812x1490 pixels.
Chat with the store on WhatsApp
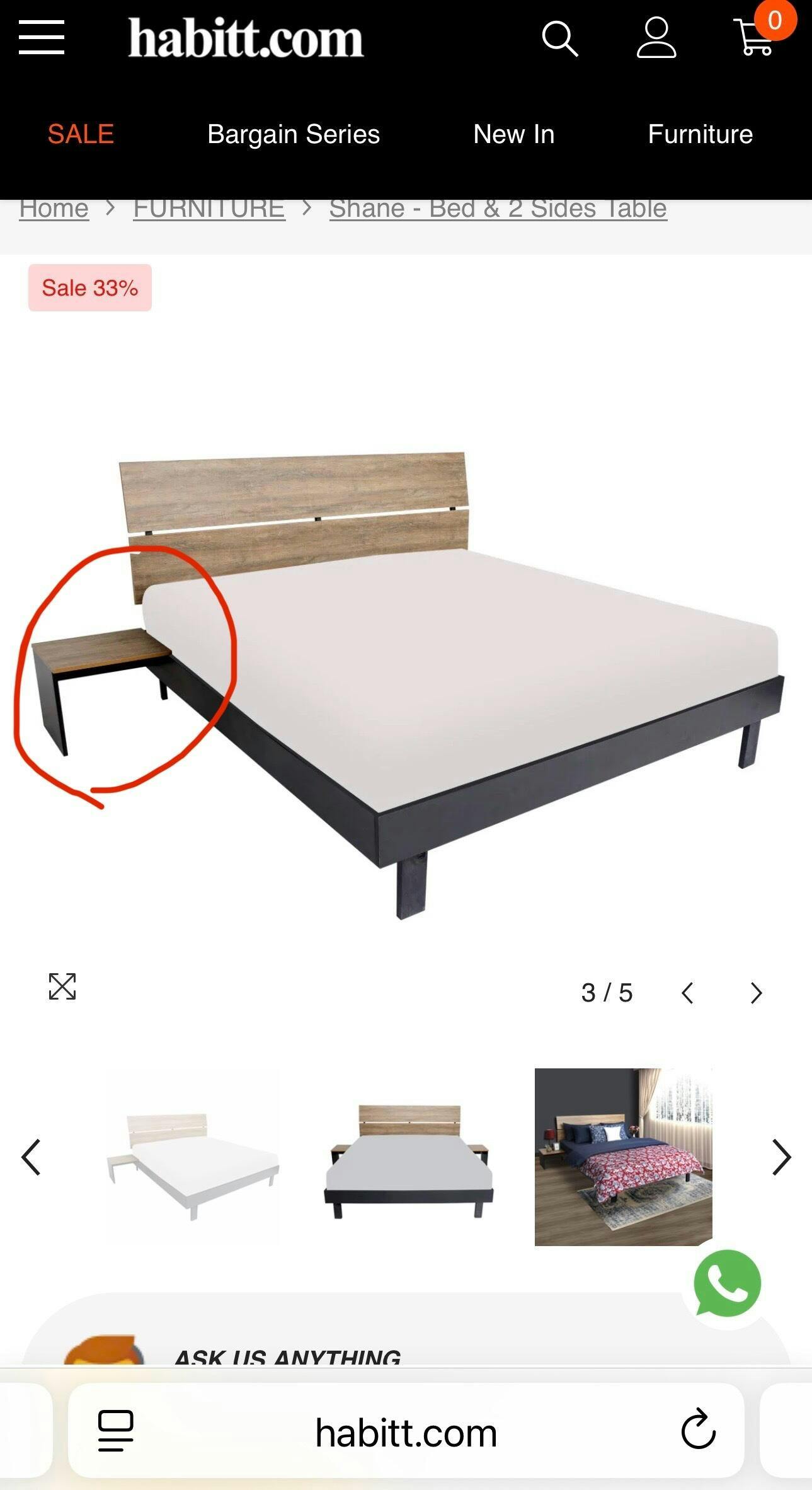pos(727,1284)
